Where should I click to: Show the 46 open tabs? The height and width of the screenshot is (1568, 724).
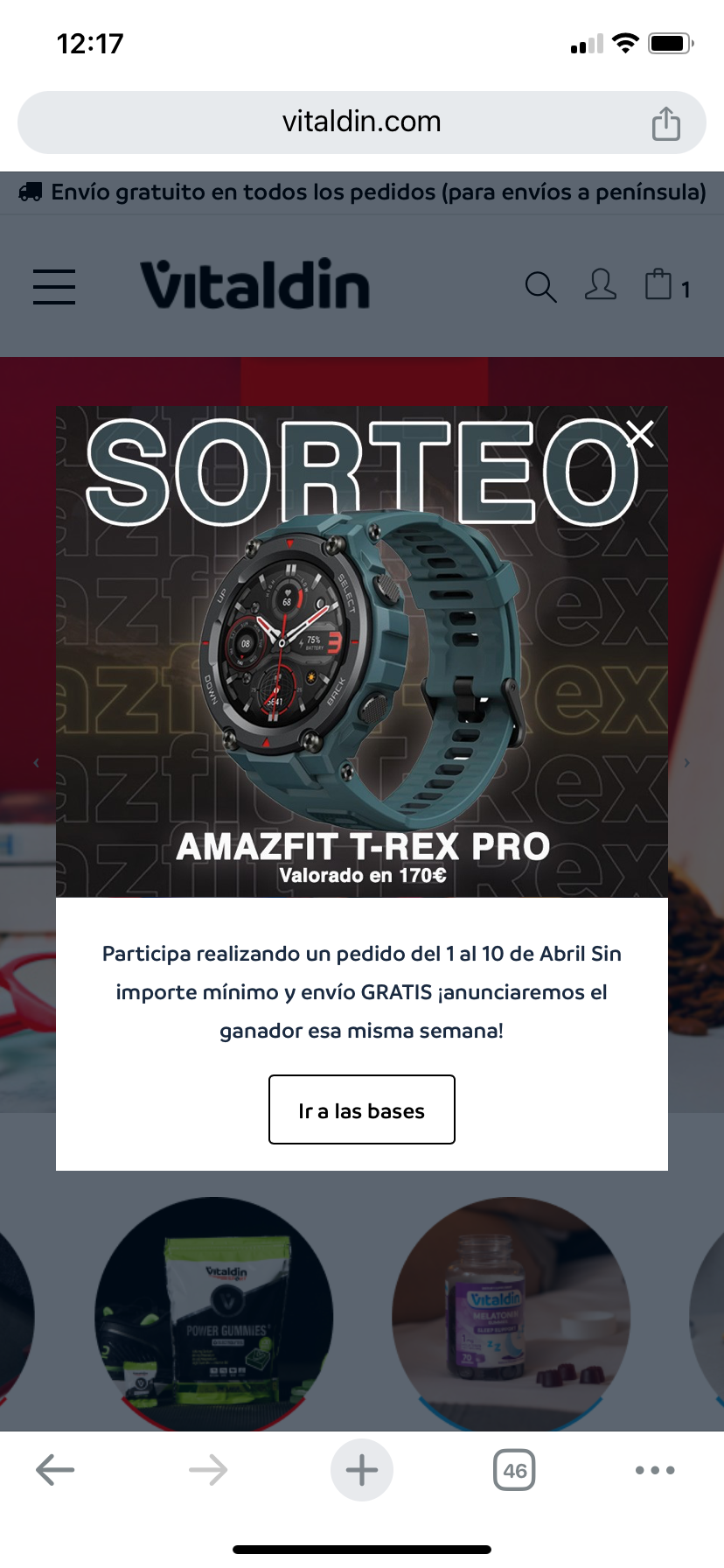[514, 1470]
